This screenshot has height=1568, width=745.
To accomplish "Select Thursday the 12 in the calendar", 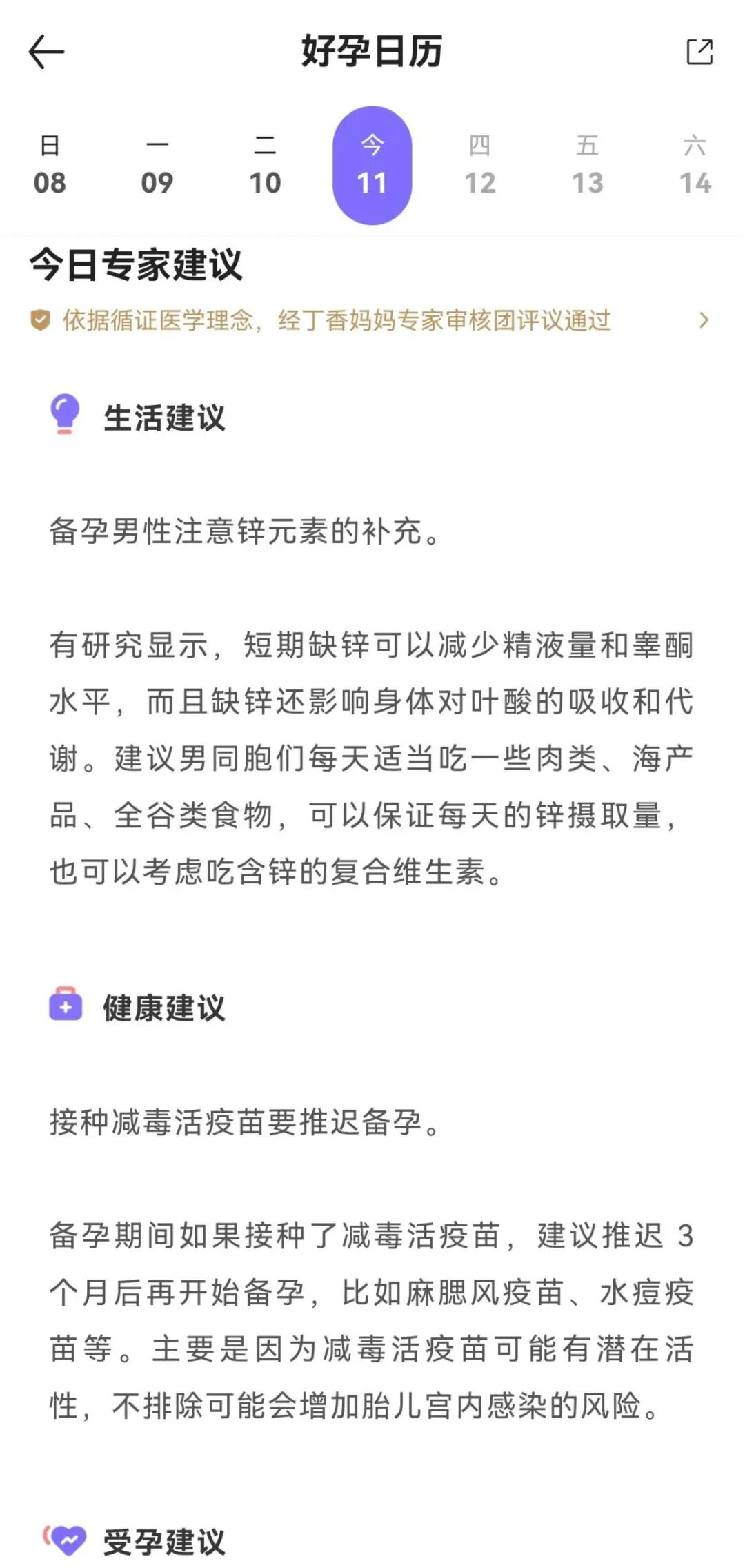I will click(x=480, y=166).
